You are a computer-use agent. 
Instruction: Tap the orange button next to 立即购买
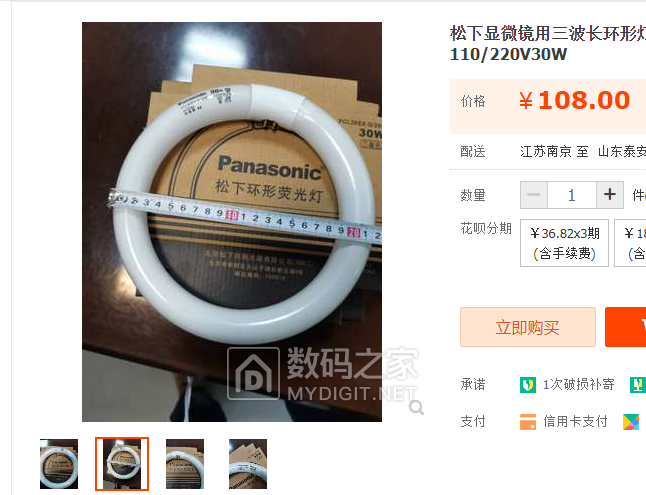click(626, 327)
